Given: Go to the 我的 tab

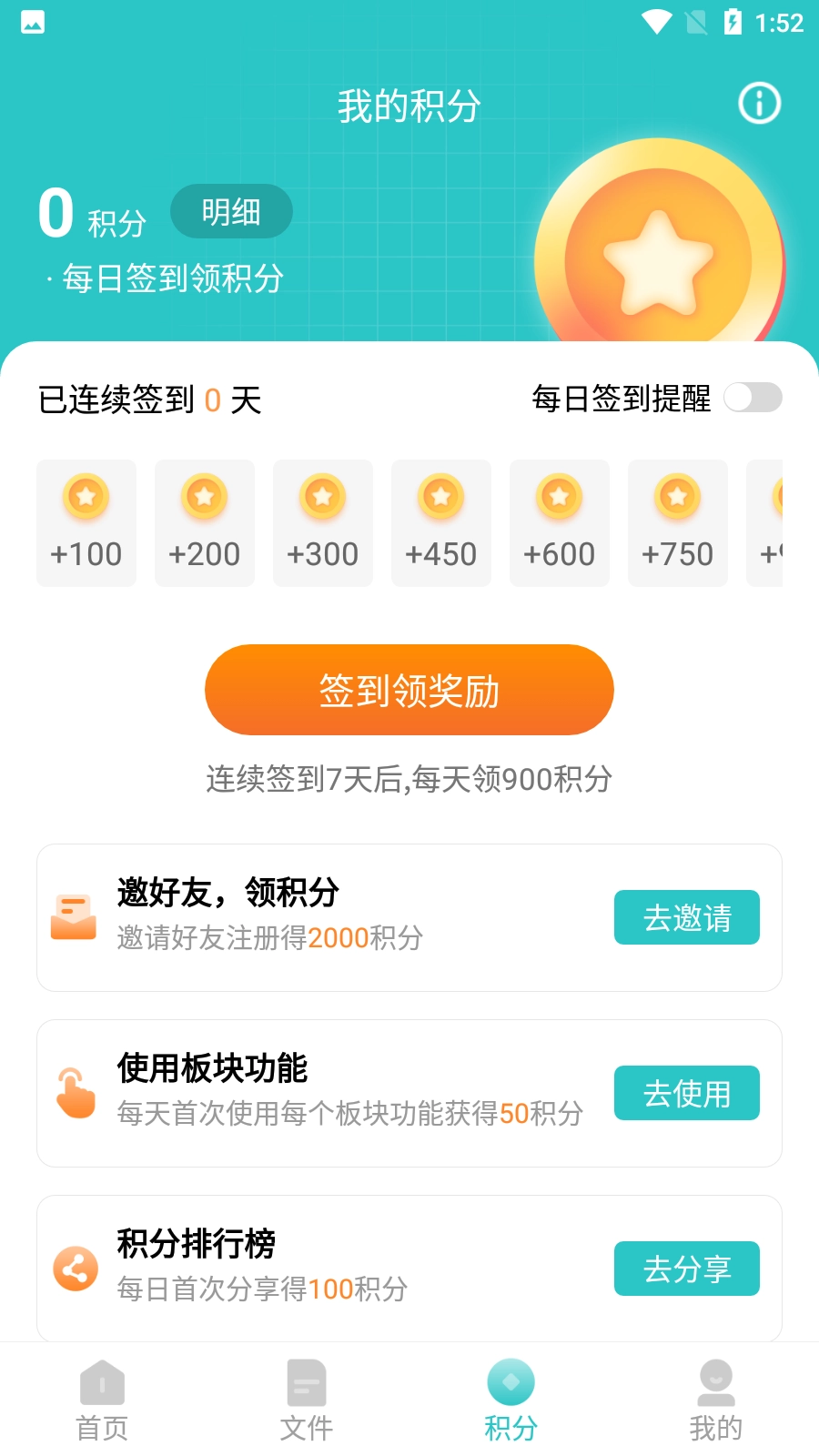Looking at the screenshot, I should [715, 1401].
